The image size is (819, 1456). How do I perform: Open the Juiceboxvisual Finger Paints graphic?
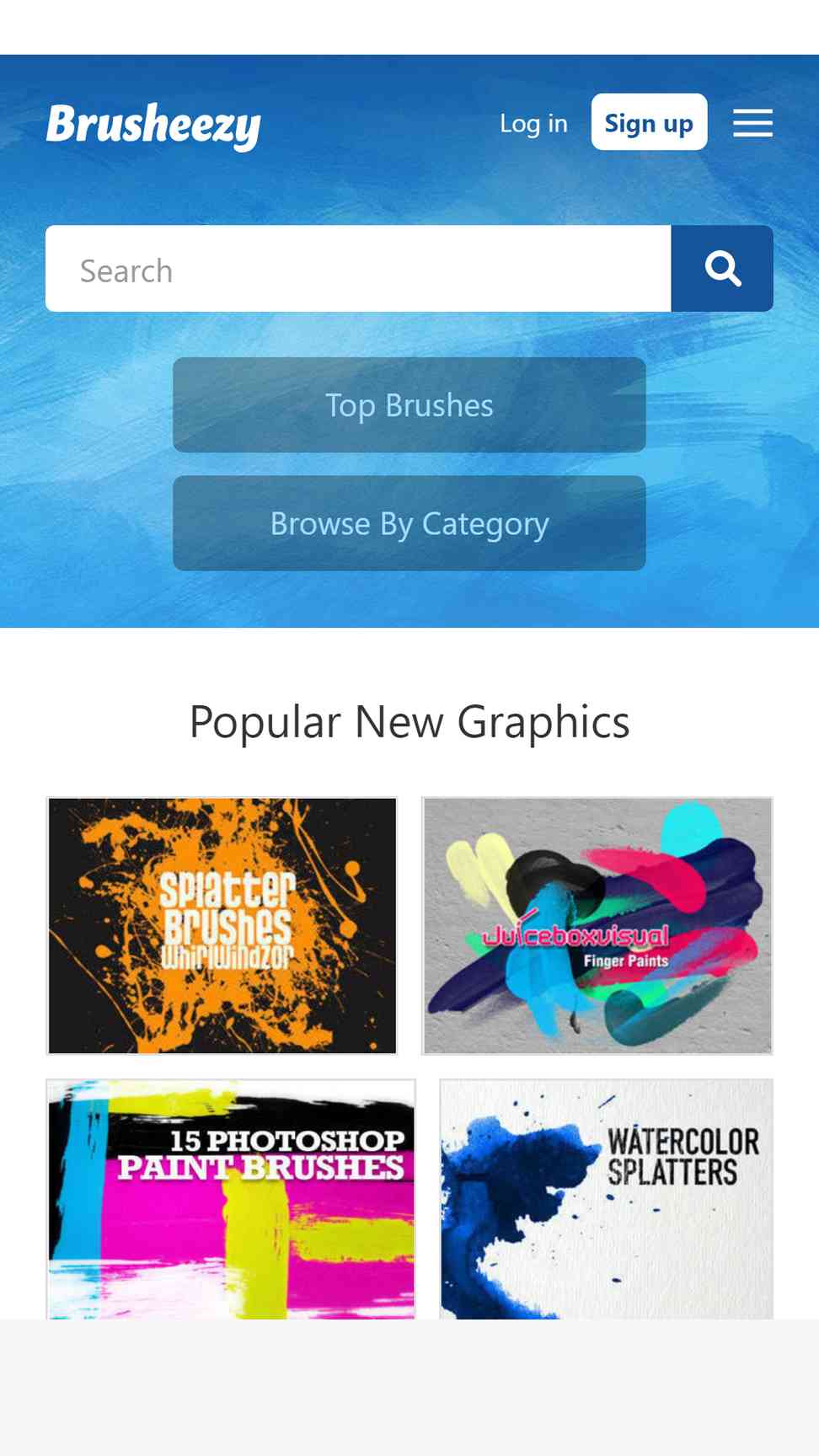click(x=597, y=926)
